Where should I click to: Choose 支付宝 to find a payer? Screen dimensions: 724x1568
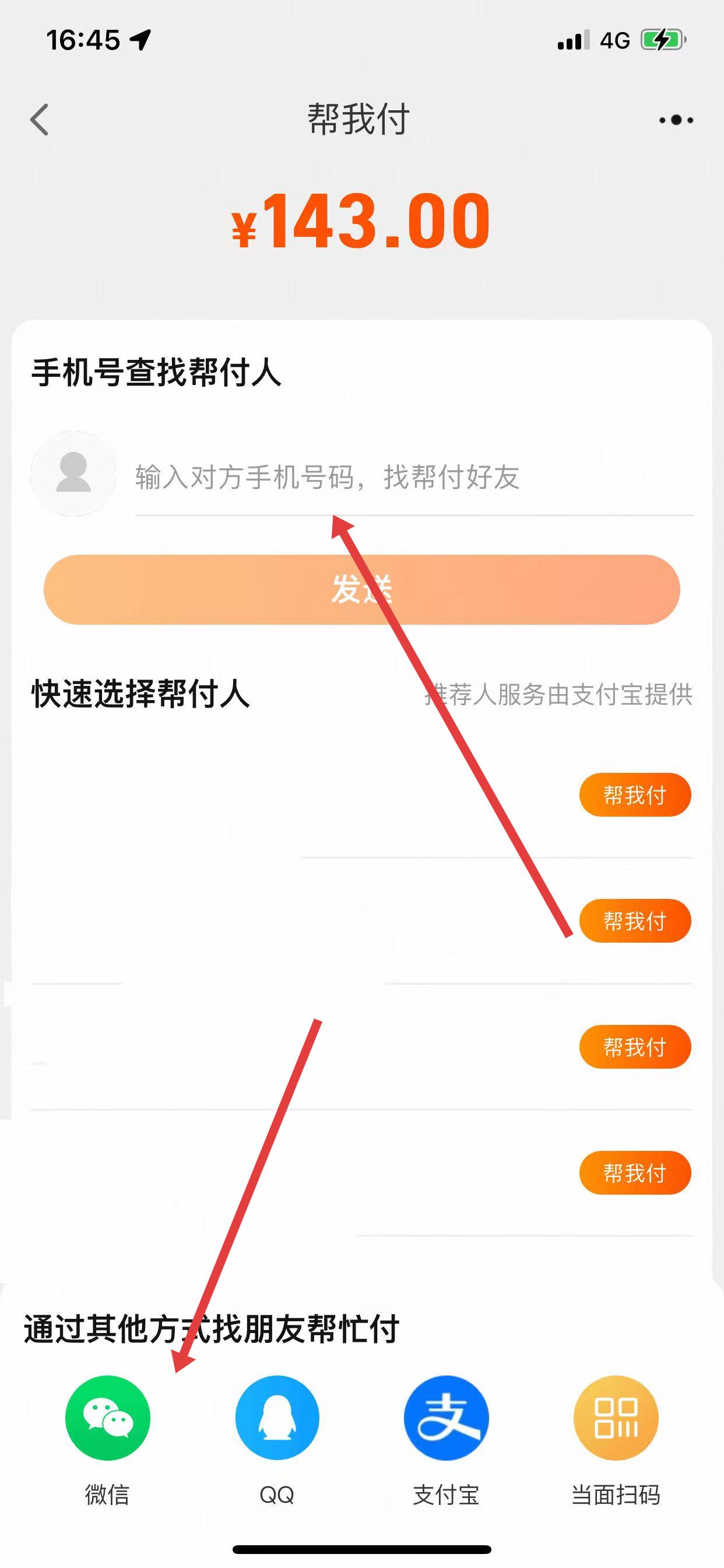(x=446, y=1417)
